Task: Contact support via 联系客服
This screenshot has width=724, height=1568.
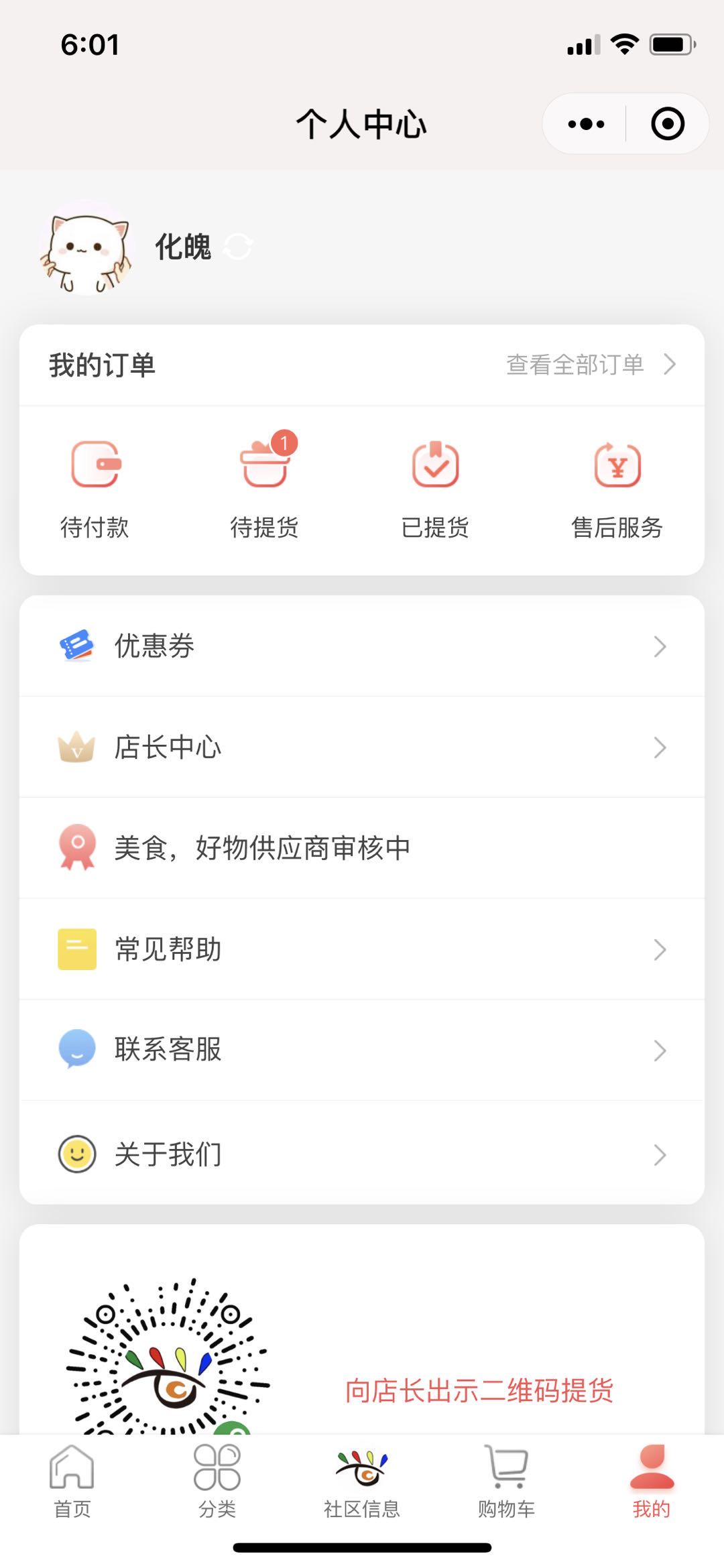Action: pos(362,1050)
